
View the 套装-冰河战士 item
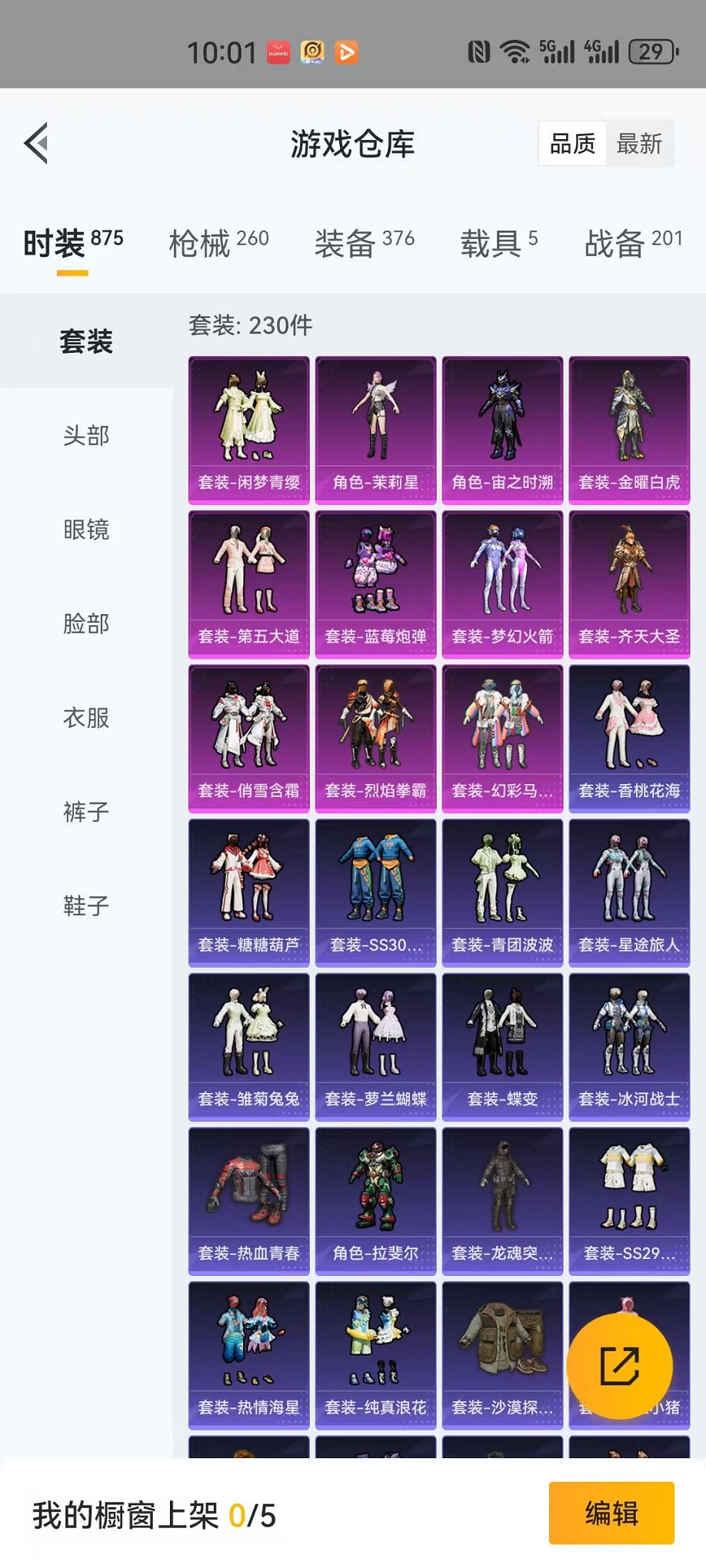click(630, 1047)
